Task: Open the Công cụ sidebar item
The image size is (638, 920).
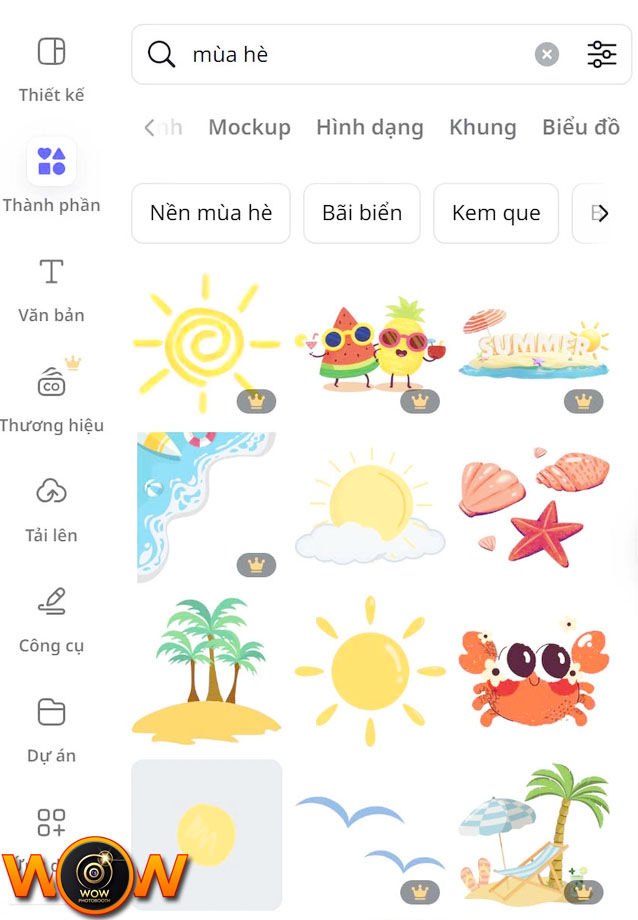Action: point(51,620)
